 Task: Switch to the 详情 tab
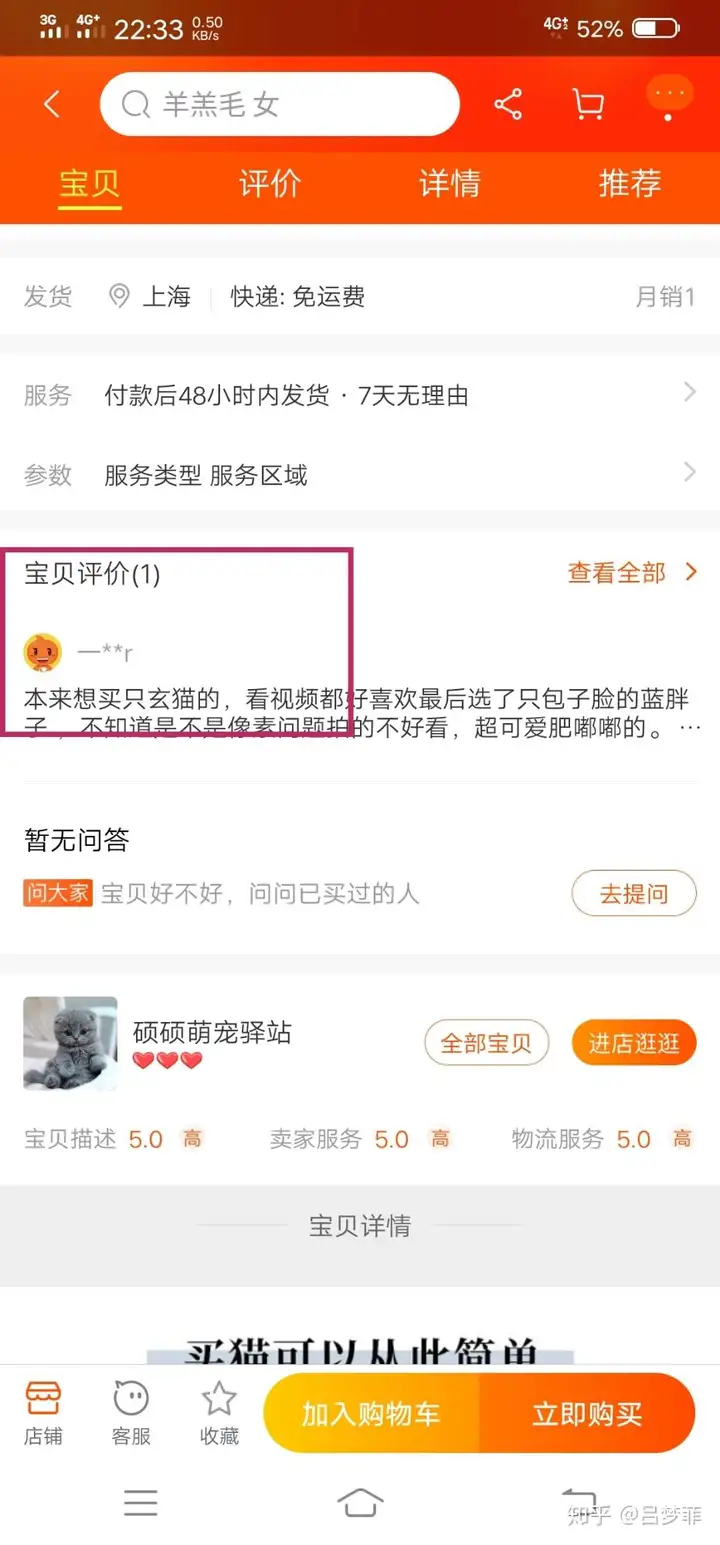coord(450,184)
